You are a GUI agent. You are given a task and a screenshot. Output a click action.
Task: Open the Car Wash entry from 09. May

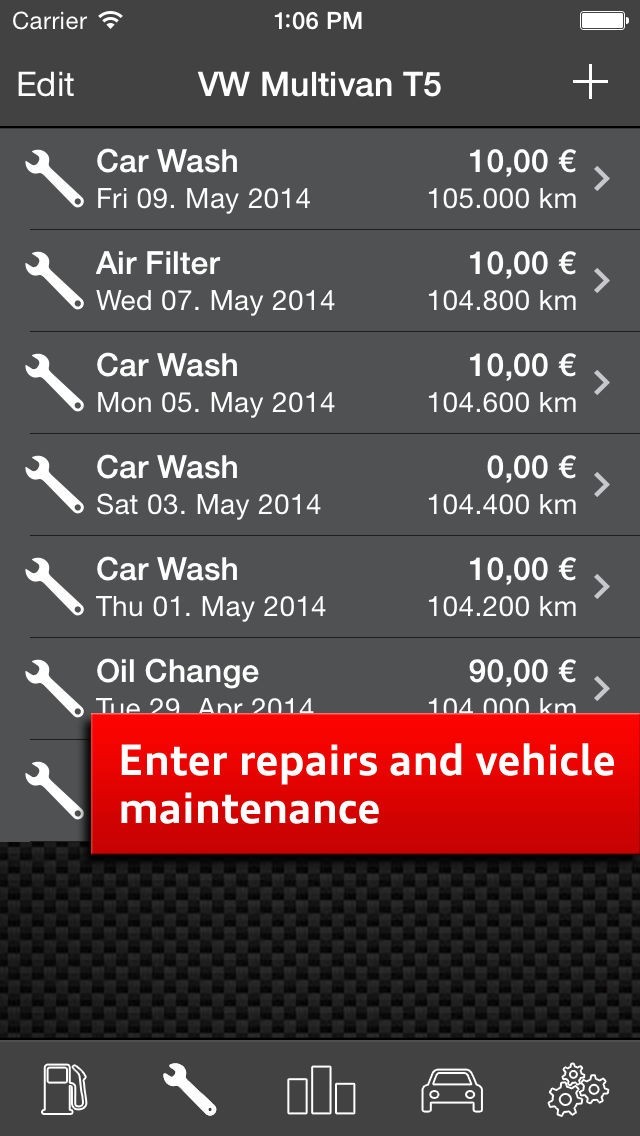coord(320,179)
